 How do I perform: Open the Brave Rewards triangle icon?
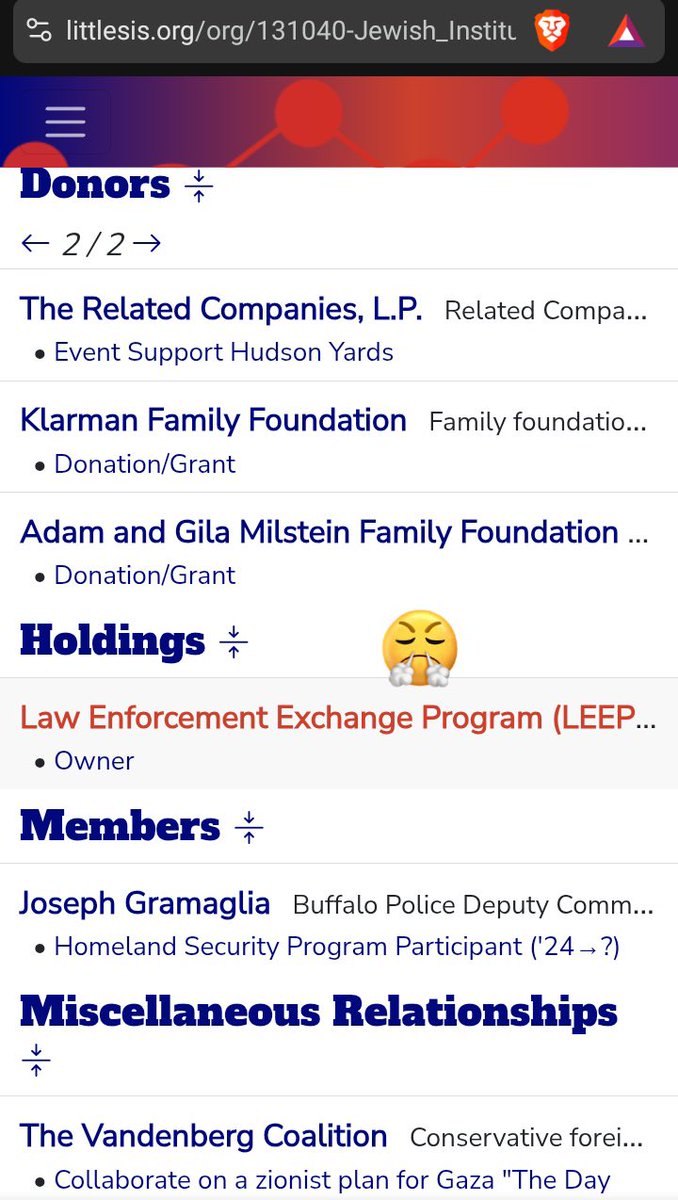click(x=627, y=31)
